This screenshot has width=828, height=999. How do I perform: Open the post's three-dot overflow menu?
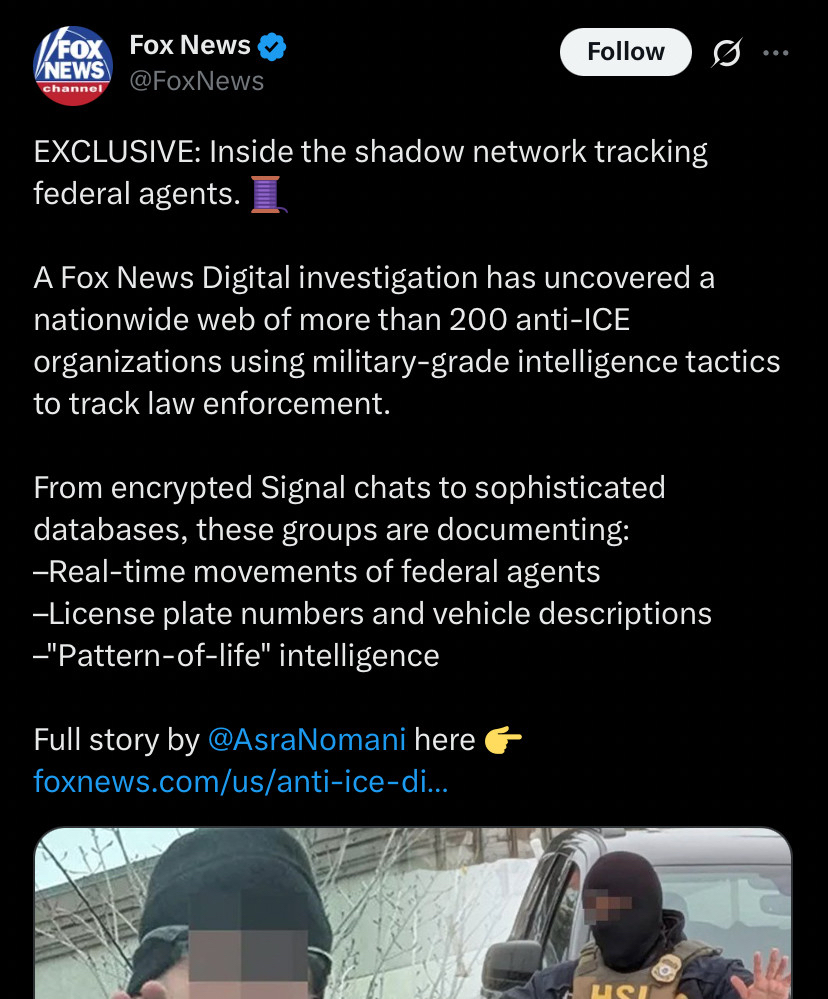[x=776, y=54]
